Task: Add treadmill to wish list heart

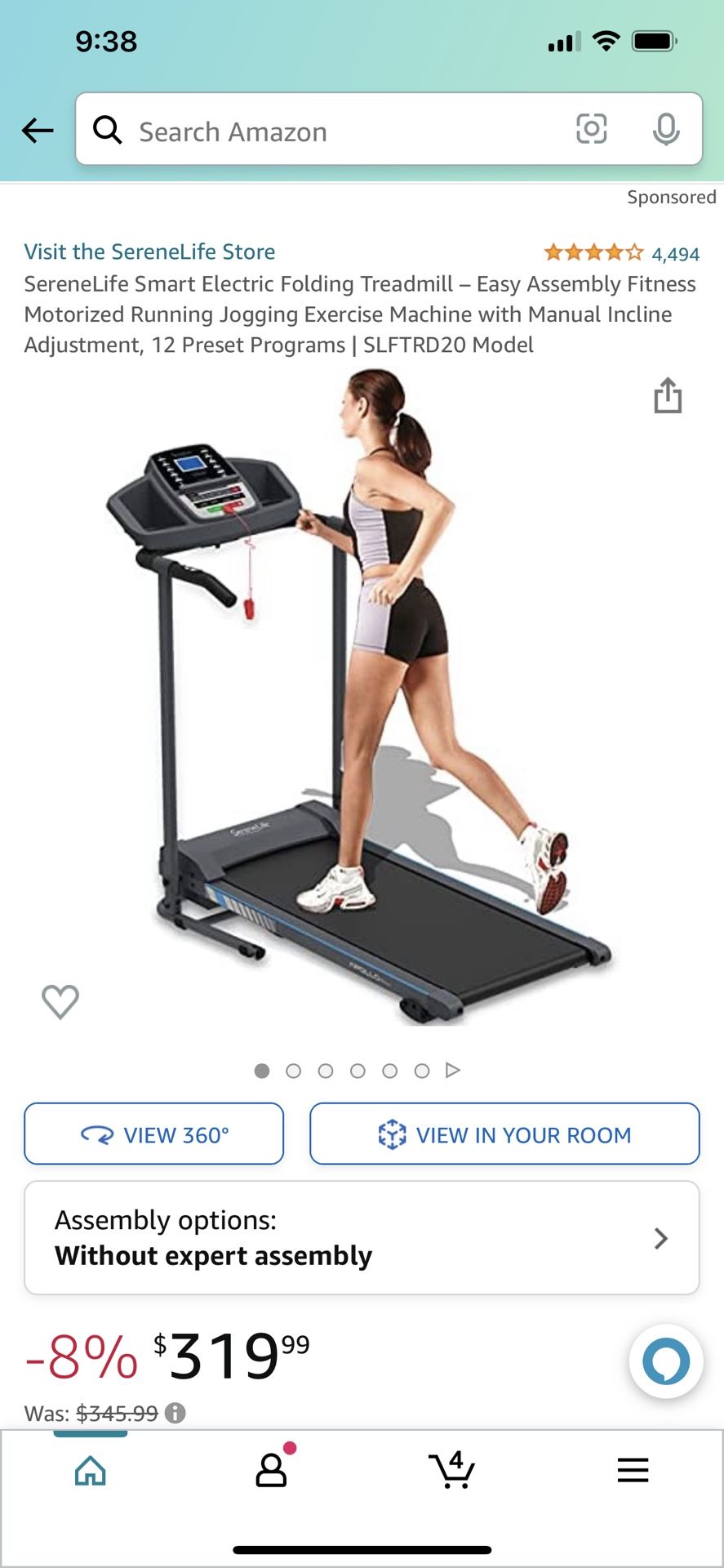Action: coord(60,1001)
